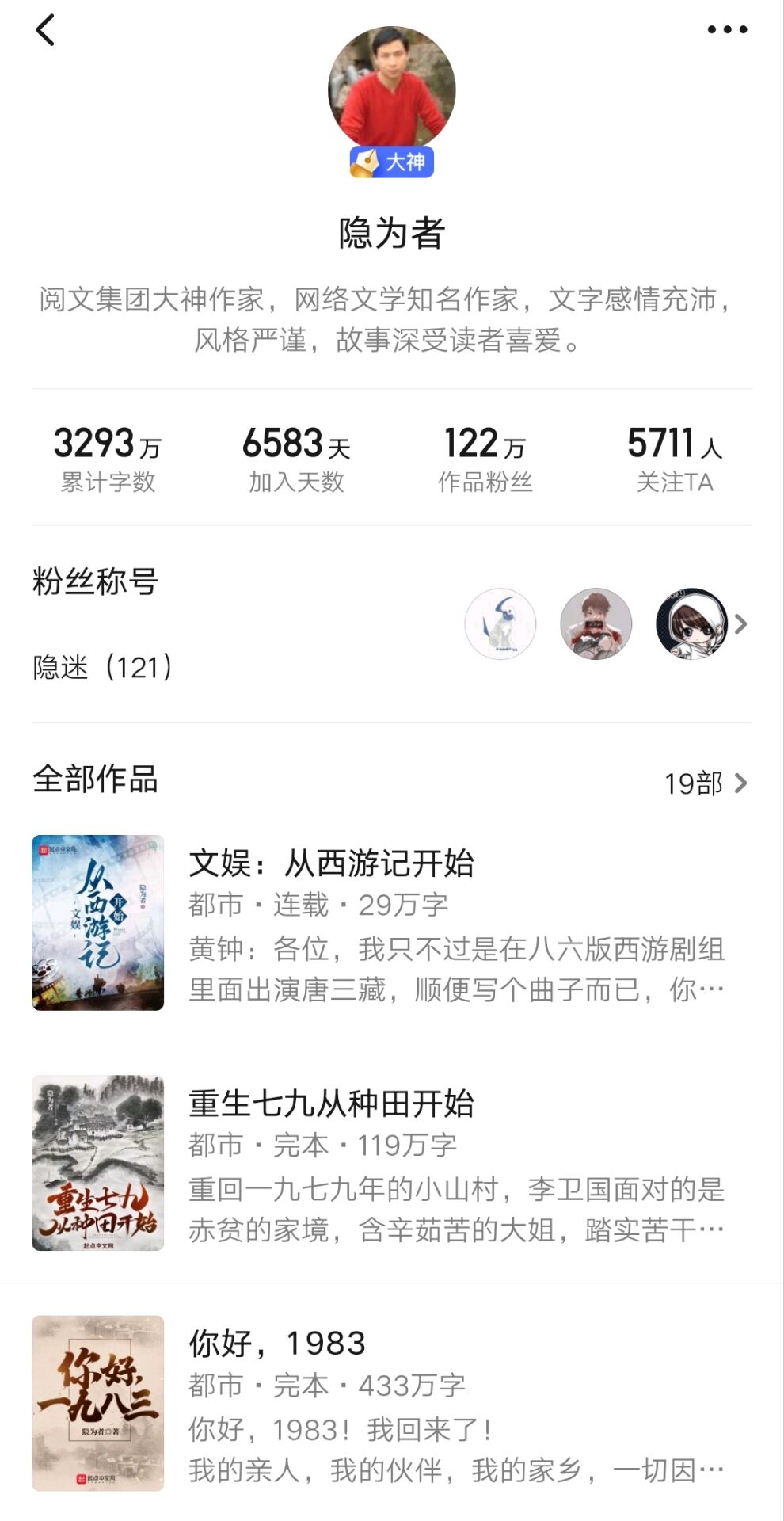Click the second fan avatar thumbnail
This screenshot has height=1521, width=784.
coord(596,624)
